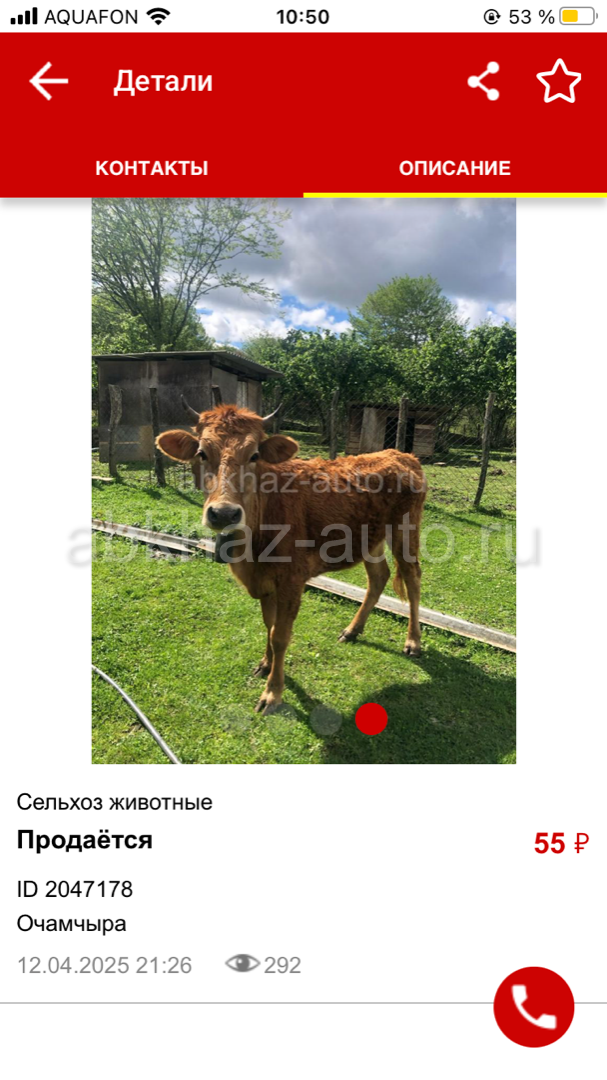Screen dimensions: 607x1080
Task: Share this listing
Action: click(484, 81)
